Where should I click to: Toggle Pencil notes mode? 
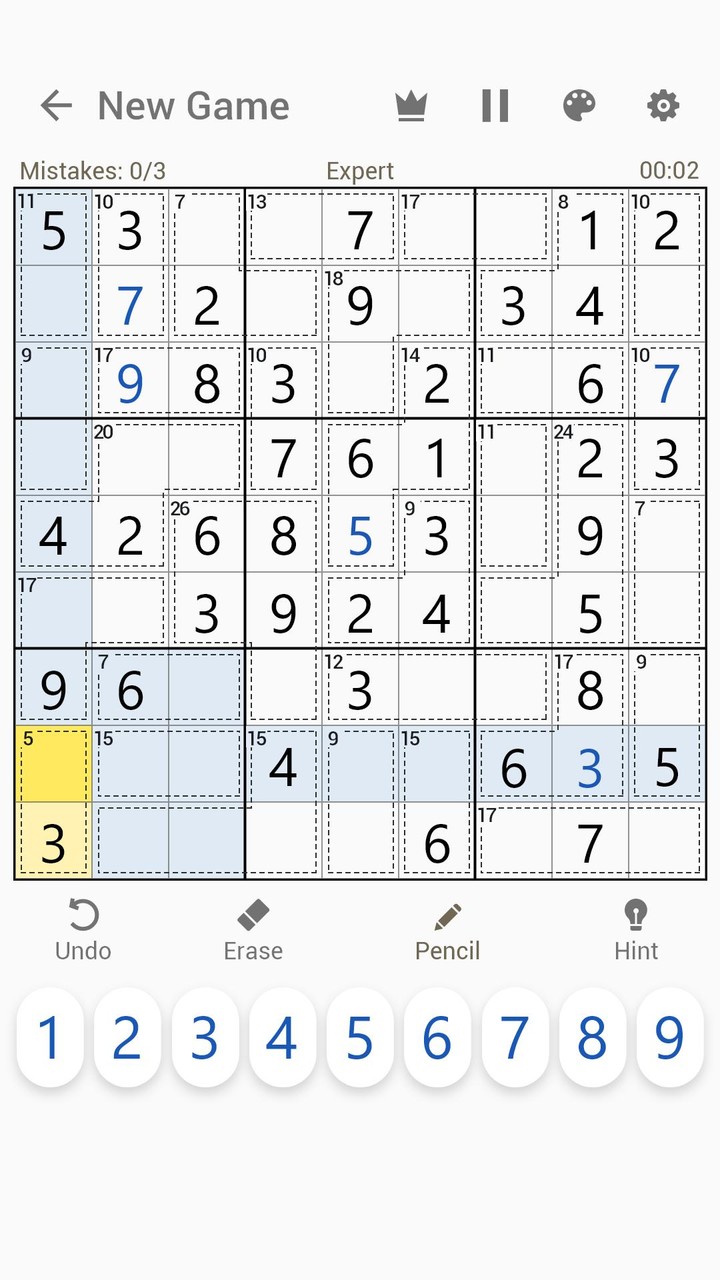click(448, 930)
